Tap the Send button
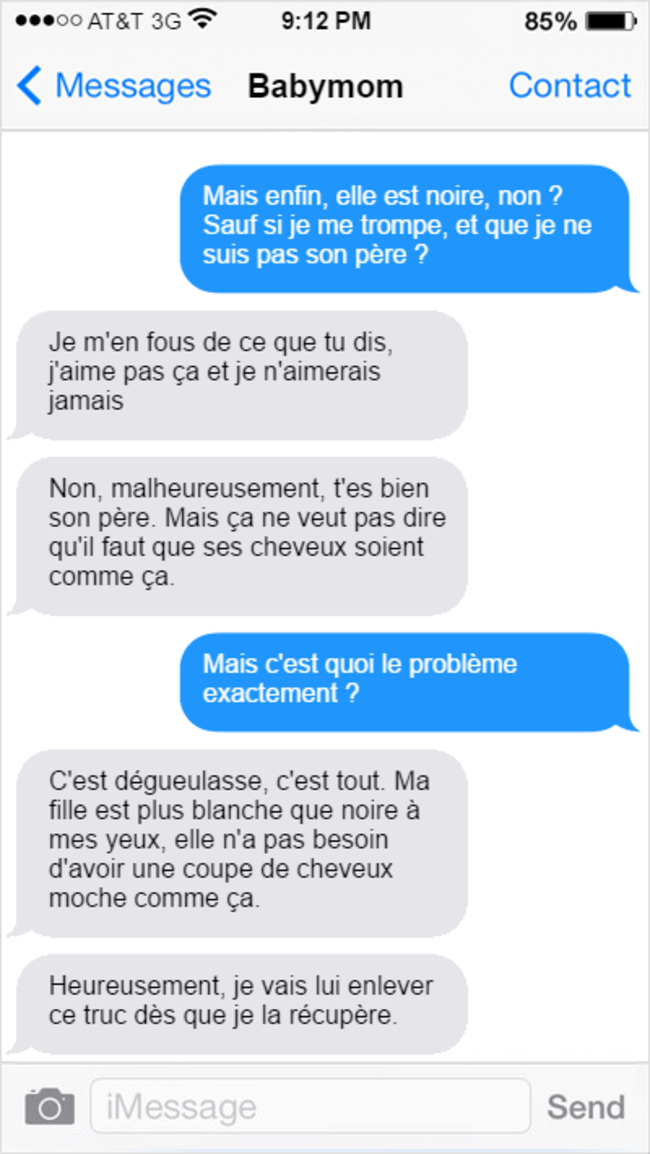 [586, 1106]
